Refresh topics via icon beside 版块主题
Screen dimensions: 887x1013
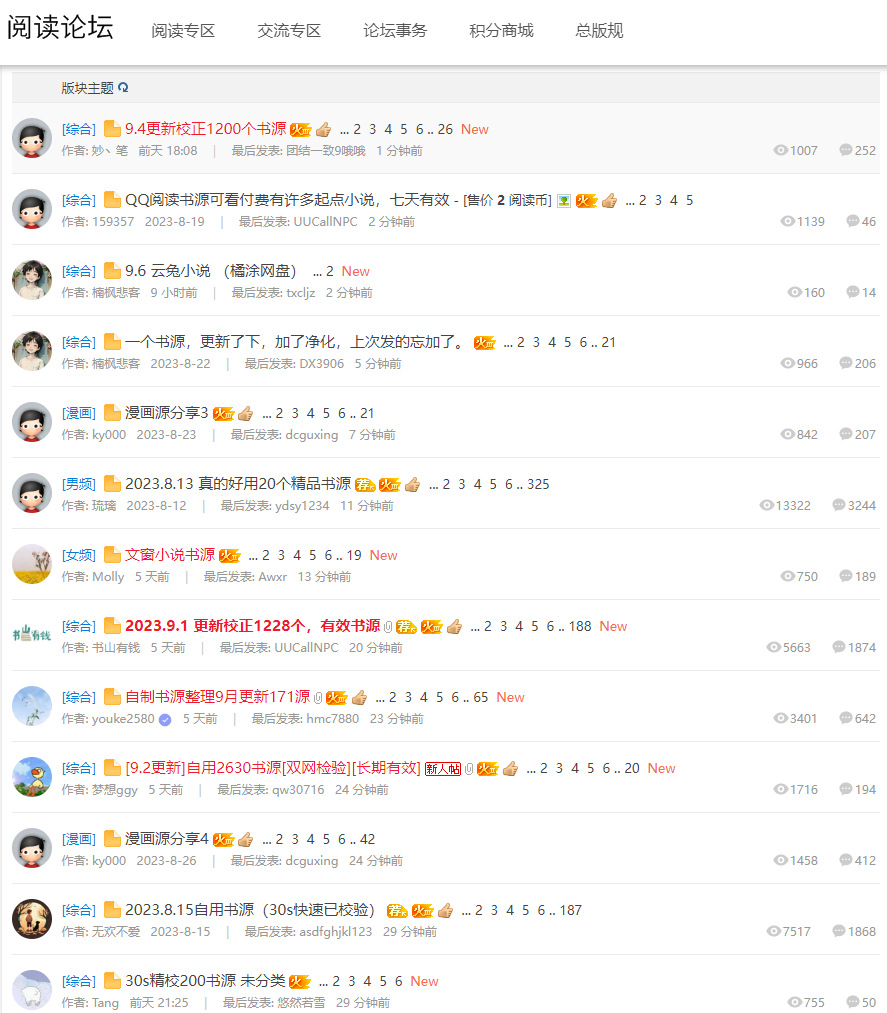tap(123, 88)
